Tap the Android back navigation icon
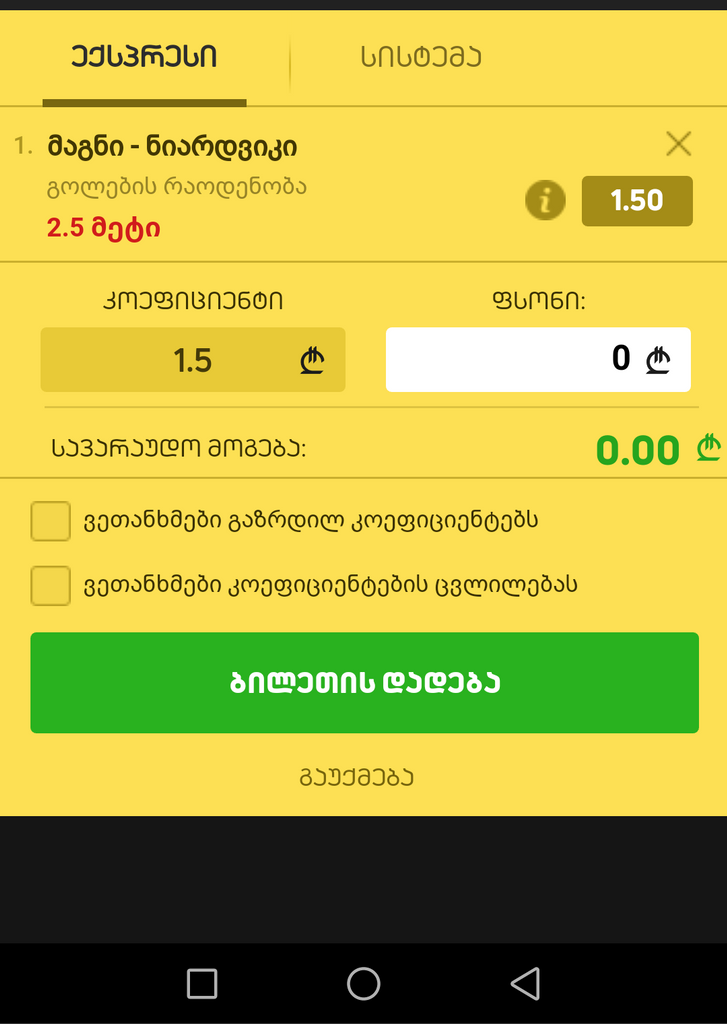 click(524, 983)
